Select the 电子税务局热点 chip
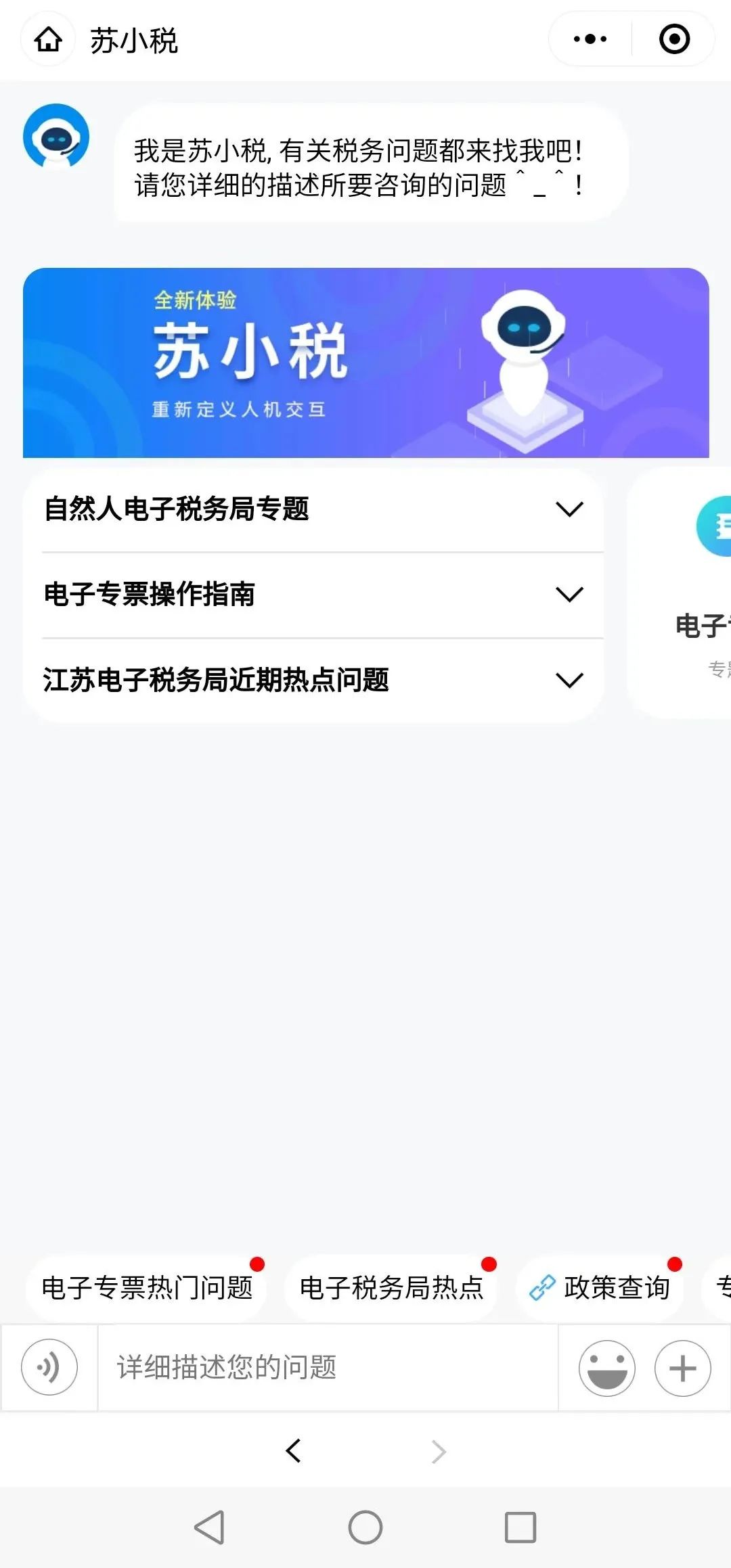The image size is (731, 1568). click(x=391, y=1288)
